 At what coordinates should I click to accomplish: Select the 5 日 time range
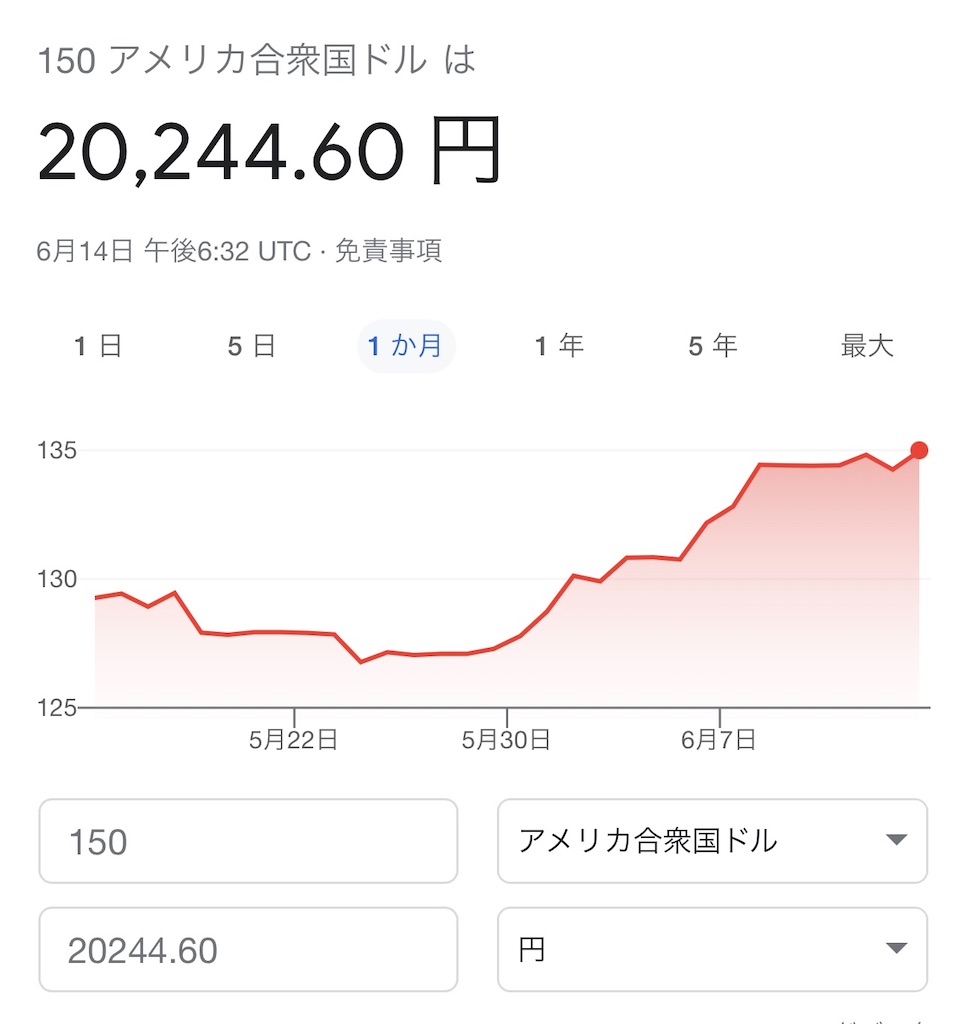click(251, 345)
